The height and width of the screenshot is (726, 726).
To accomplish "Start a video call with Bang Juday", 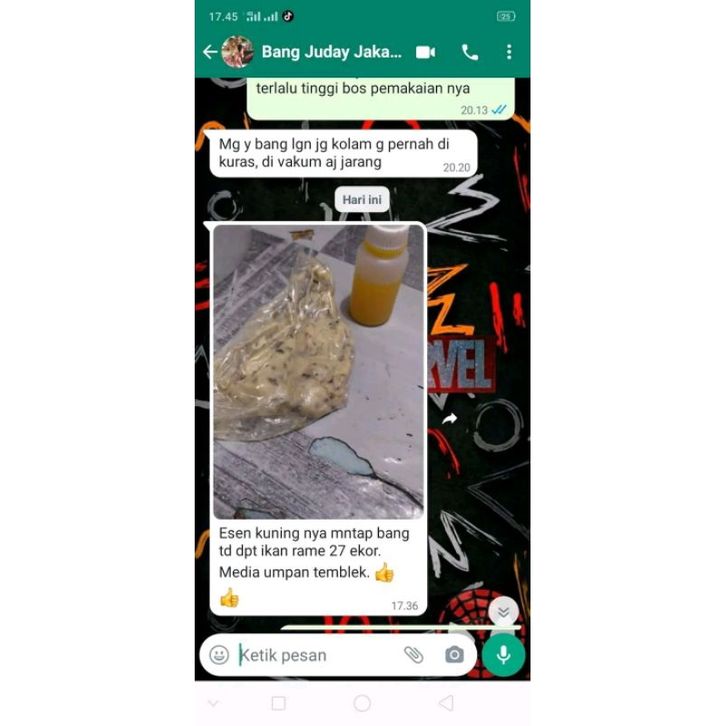I will [425, 52].
